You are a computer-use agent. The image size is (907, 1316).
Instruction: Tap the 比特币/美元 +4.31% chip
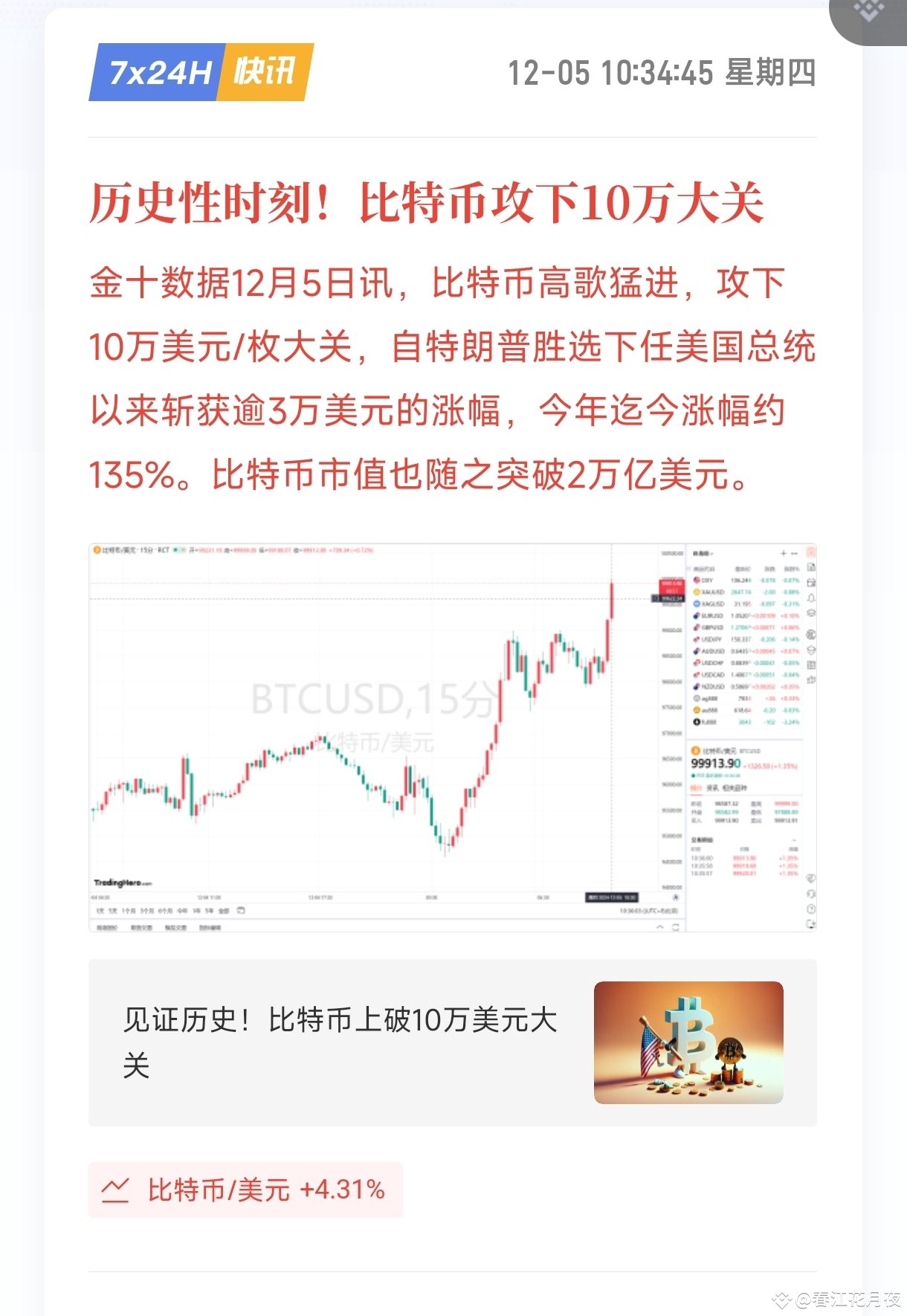tap(245, 1190)
